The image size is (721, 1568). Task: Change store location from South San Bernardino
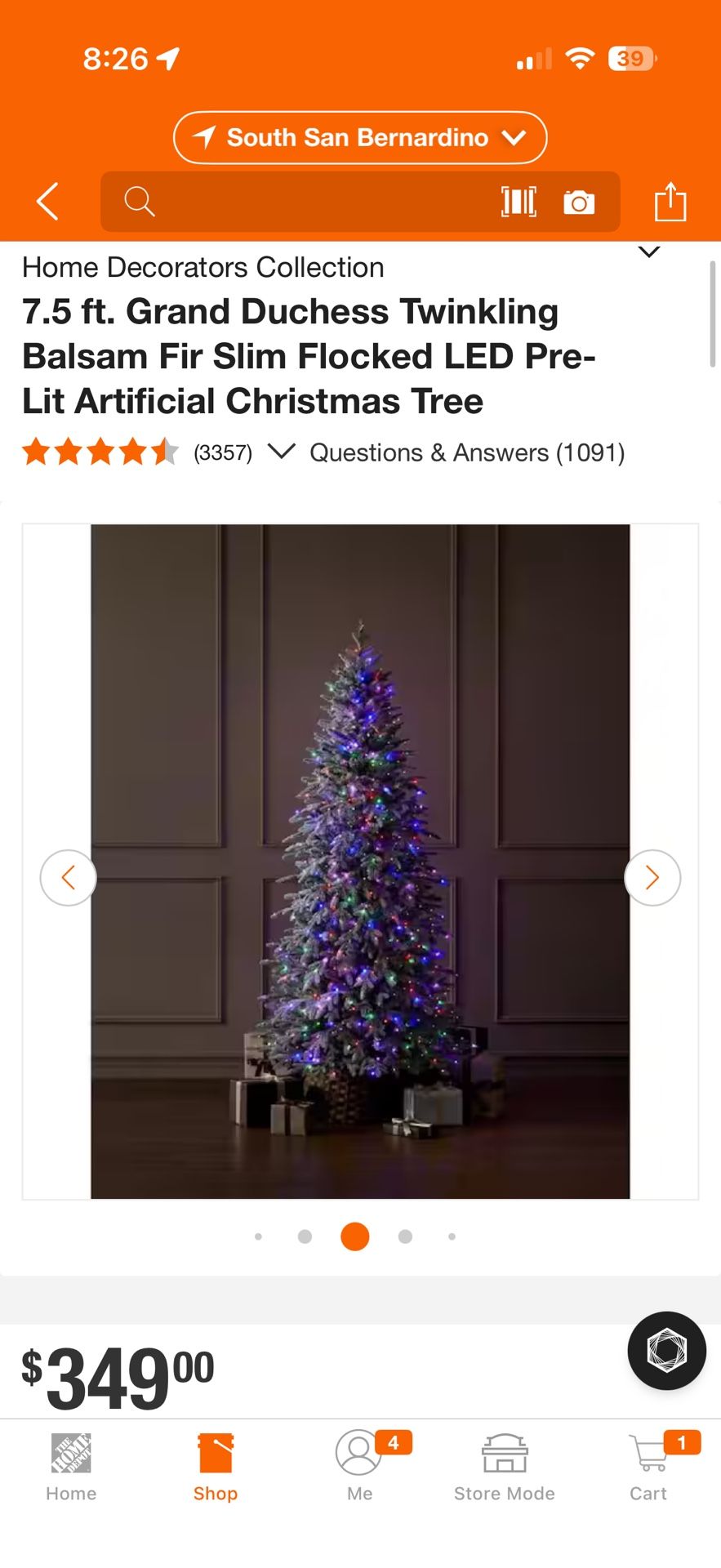pos(359,137)
